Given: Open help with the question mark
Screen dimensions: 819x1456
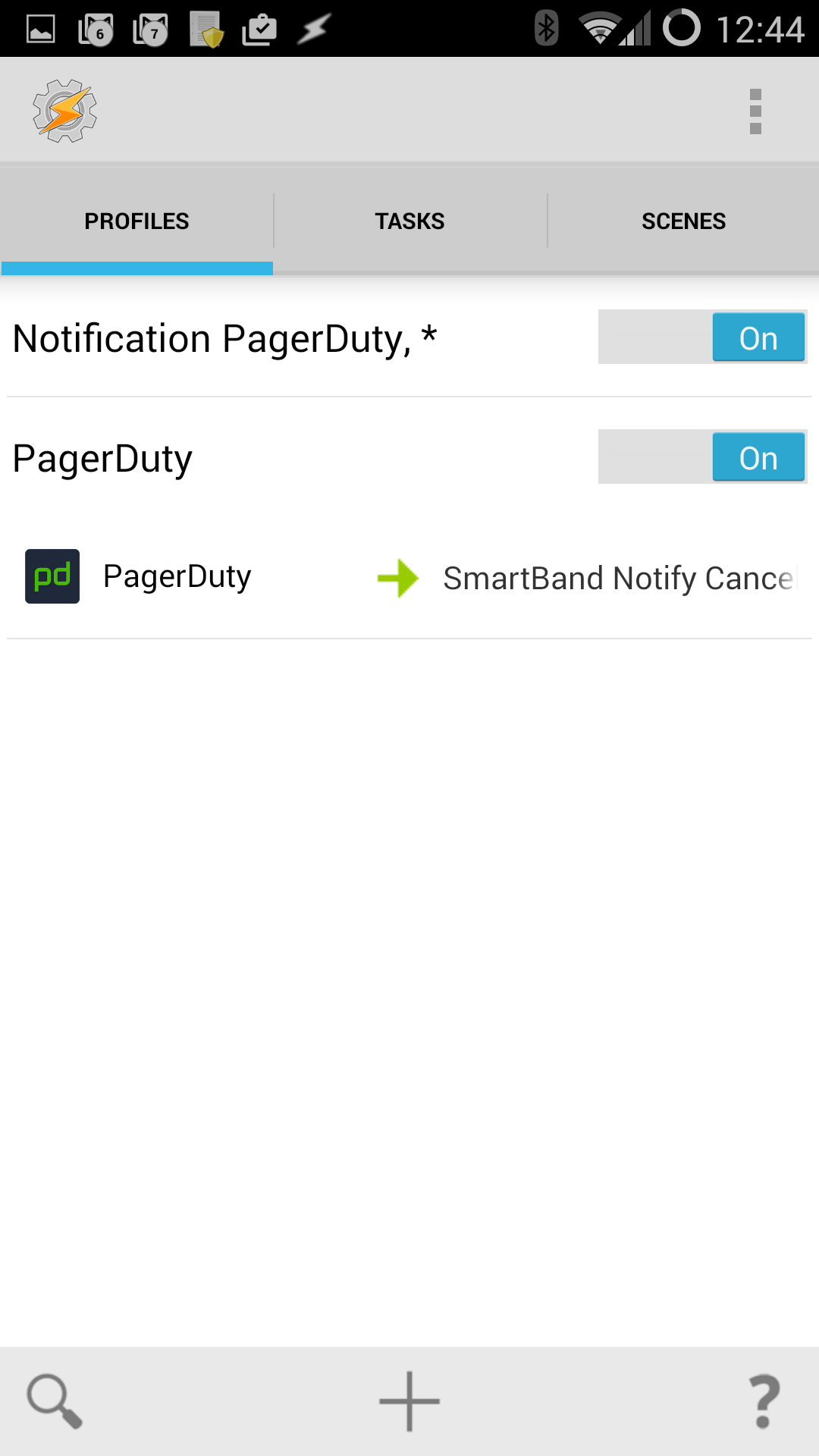Looking at the screenshot, I should pos(764,1401).
